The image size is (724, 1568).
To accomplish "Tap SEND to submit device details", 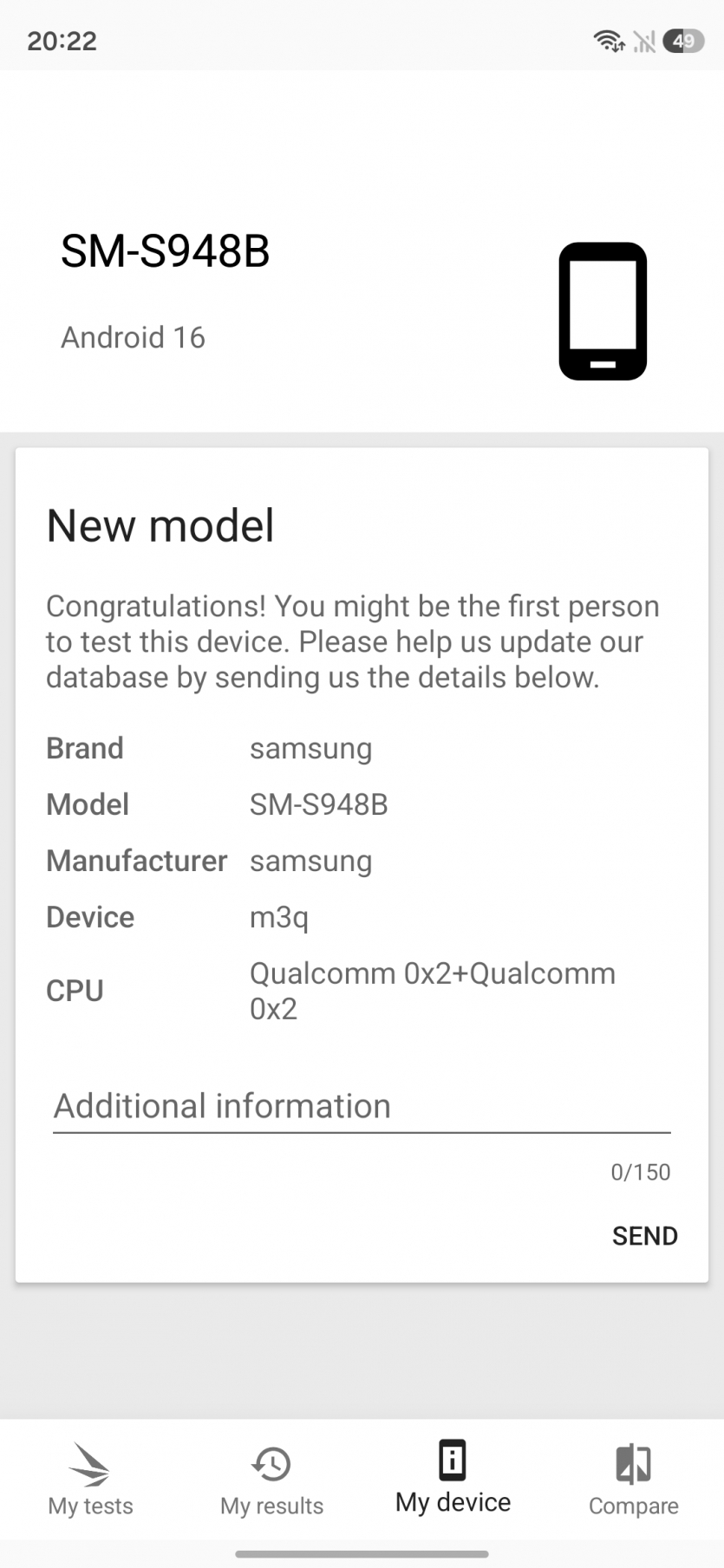I will click(x=644, y=1236).
